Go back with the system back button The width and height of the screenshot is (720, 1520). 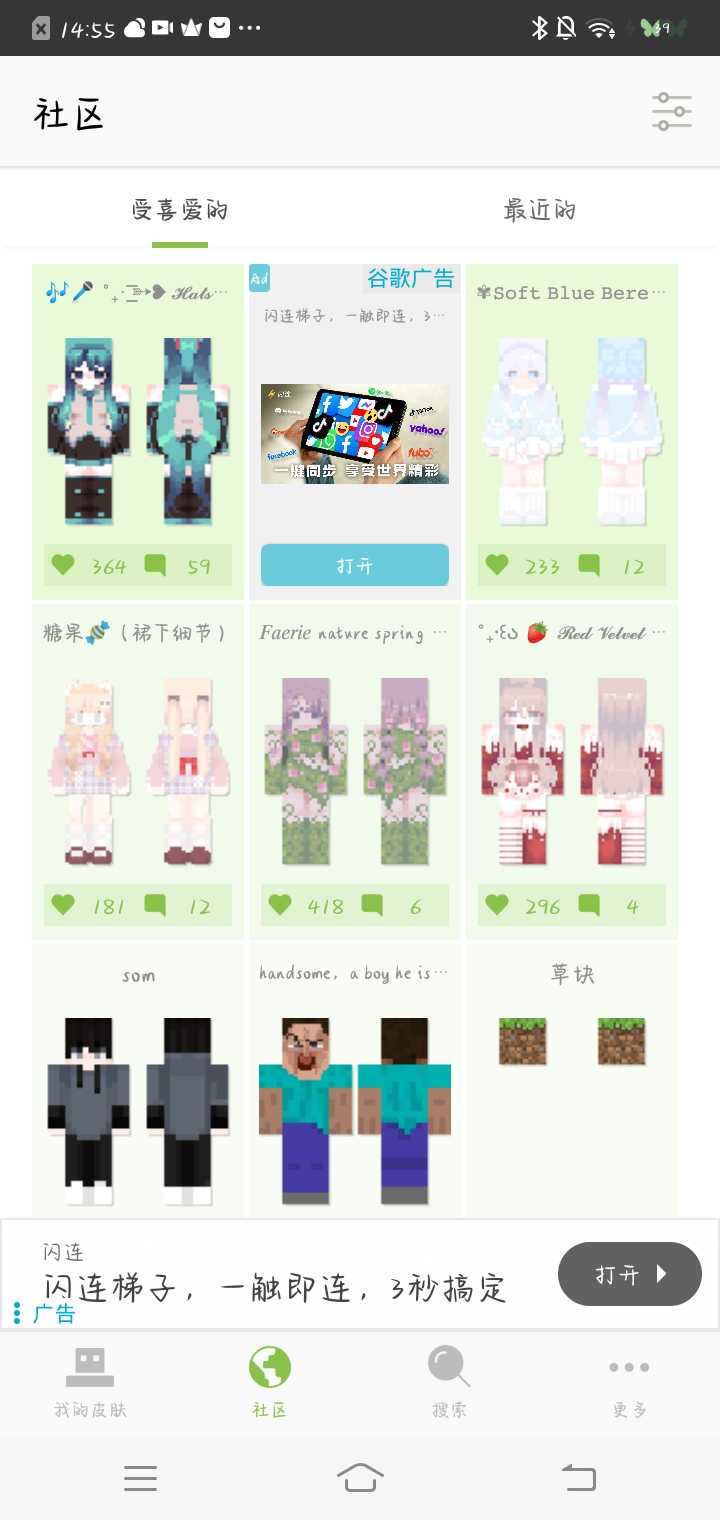(x=578, y=1477)
